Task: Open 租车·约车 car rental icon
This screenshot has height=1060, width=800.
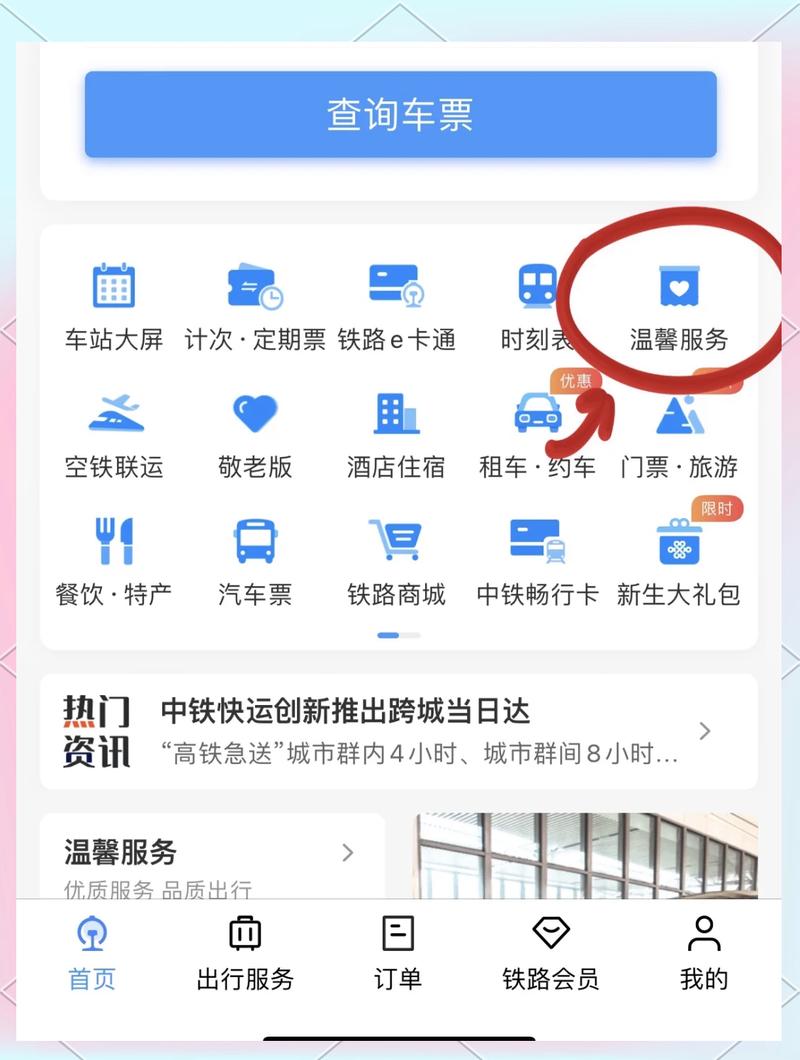Action: (x=537, y=414)
